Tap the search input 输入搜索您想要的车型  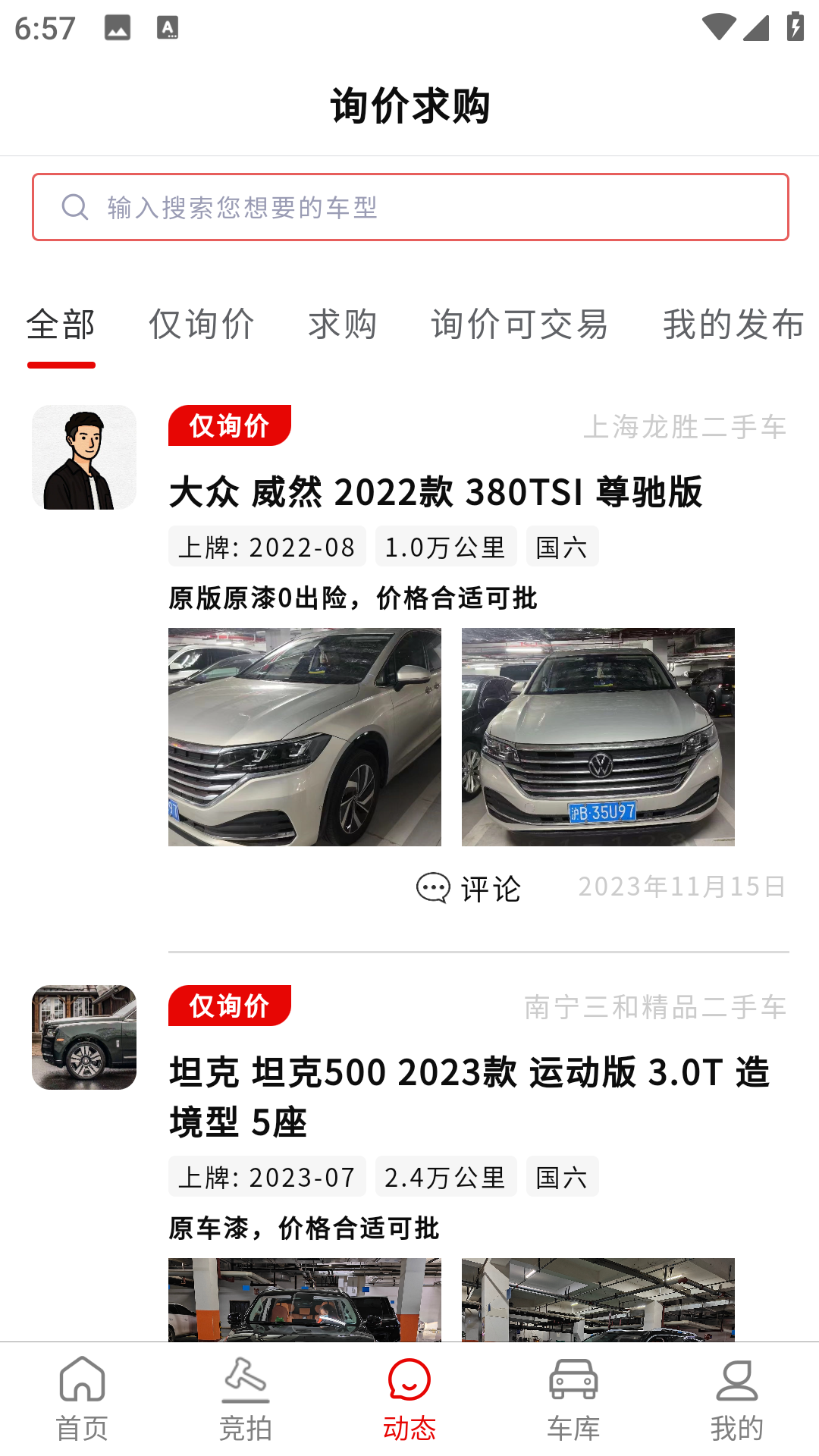pyautogui.click(x=409, y=206)
